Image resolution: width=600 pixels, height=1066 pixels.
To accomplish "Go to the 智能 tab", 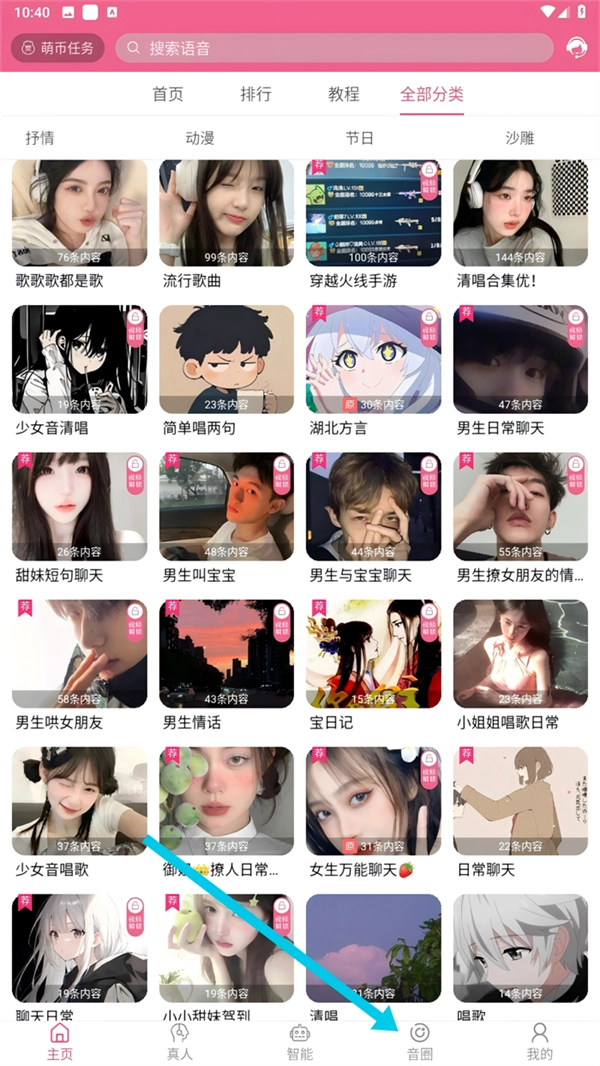I will (300, 1040).
